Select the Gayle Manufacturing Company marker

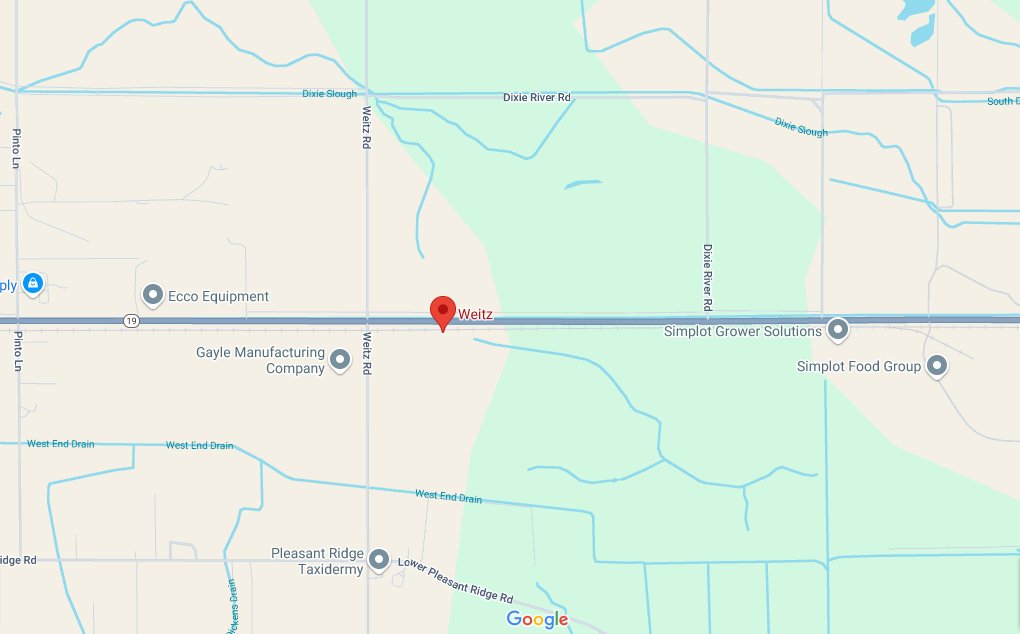(340, 360)
